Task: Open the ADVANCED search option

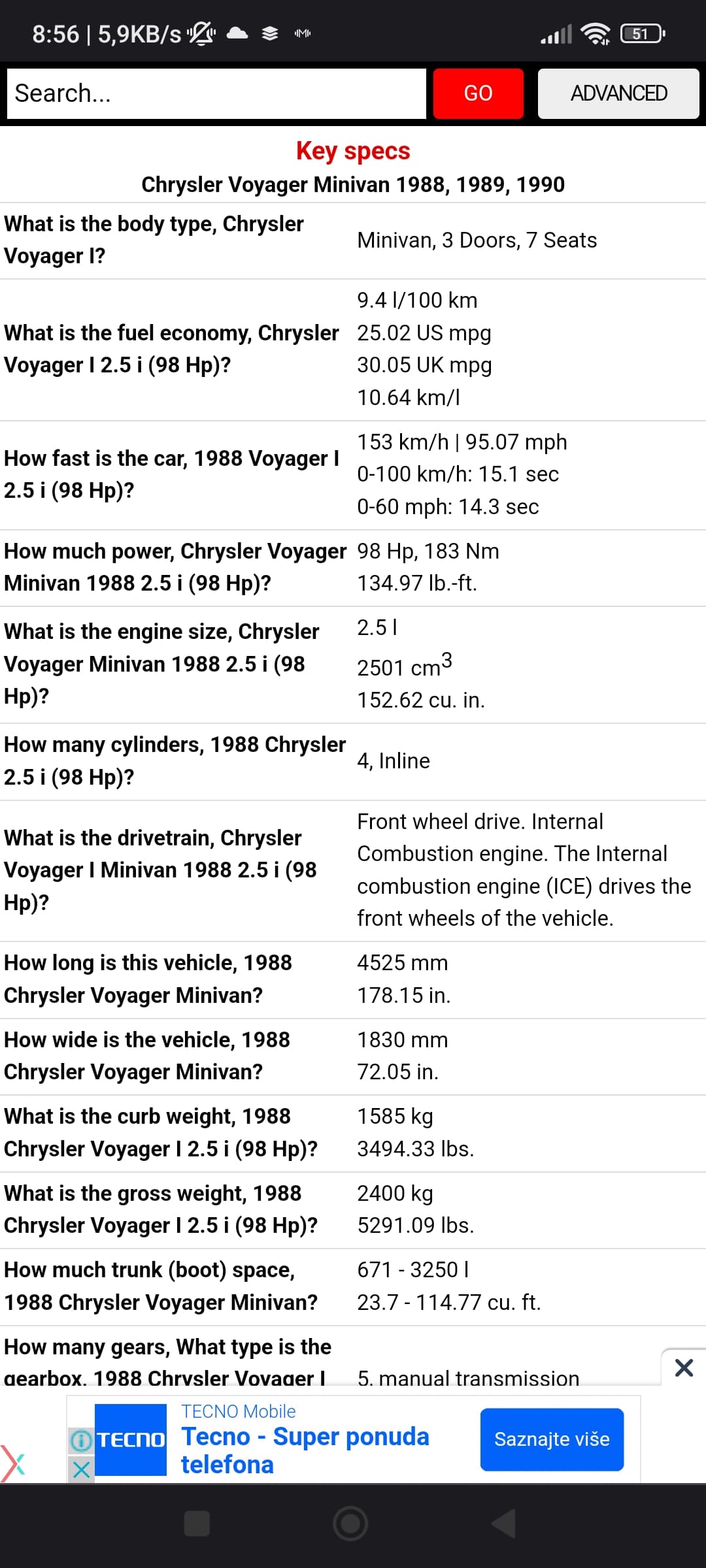Action: [x=618, y=93]
